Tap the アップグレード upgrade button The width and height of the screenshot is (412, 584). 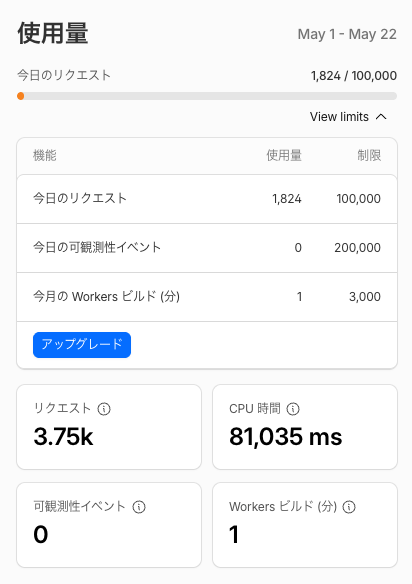[x=82, y=345]
